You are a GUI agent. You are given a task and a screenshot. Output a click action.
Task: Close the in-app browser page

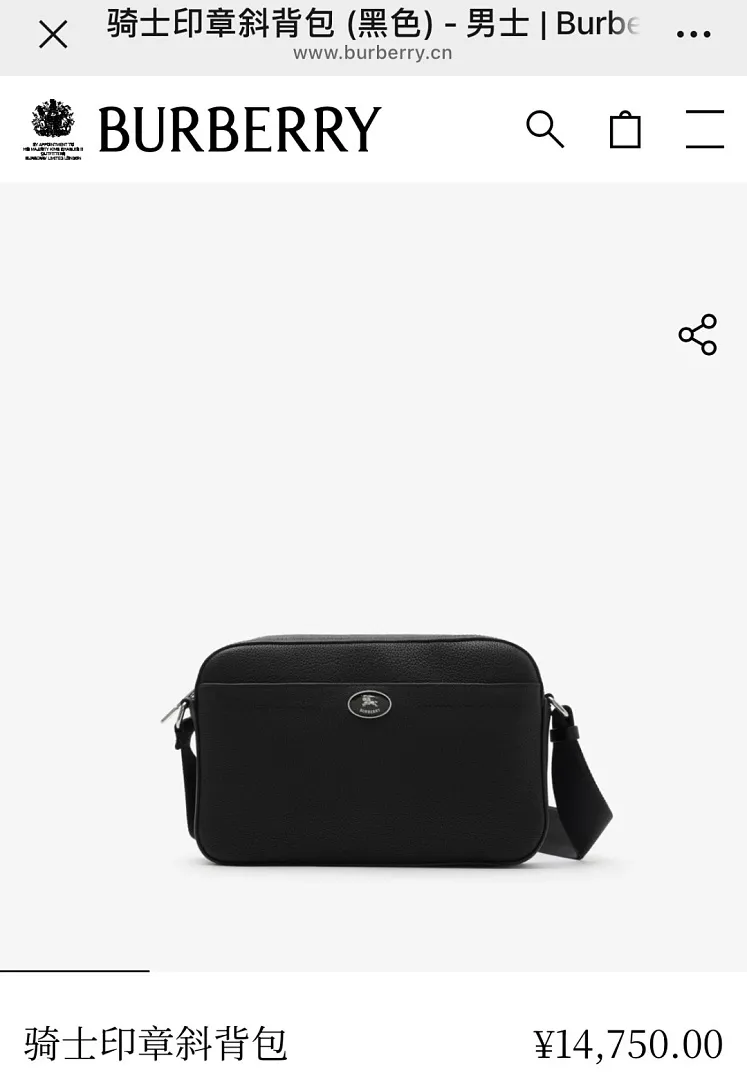click(x=53, y=34)
